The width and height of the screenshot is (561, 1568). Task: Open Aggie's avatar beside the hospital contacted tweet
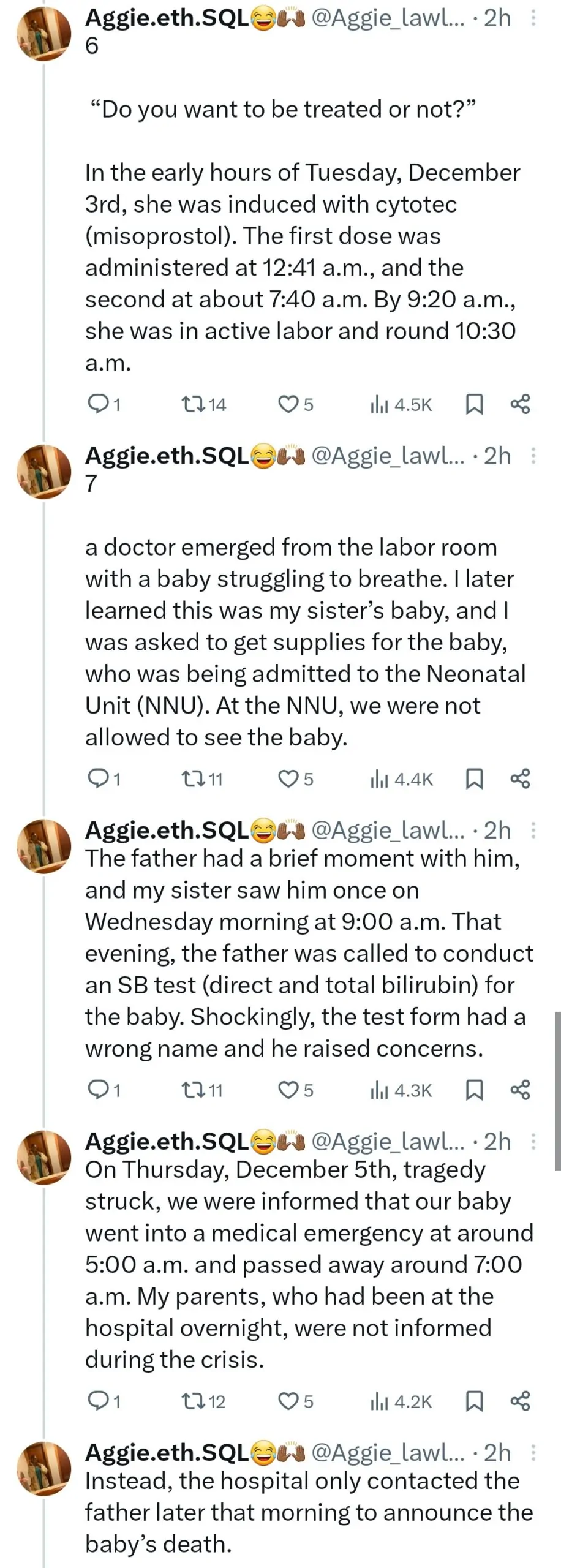(44, 1469)
